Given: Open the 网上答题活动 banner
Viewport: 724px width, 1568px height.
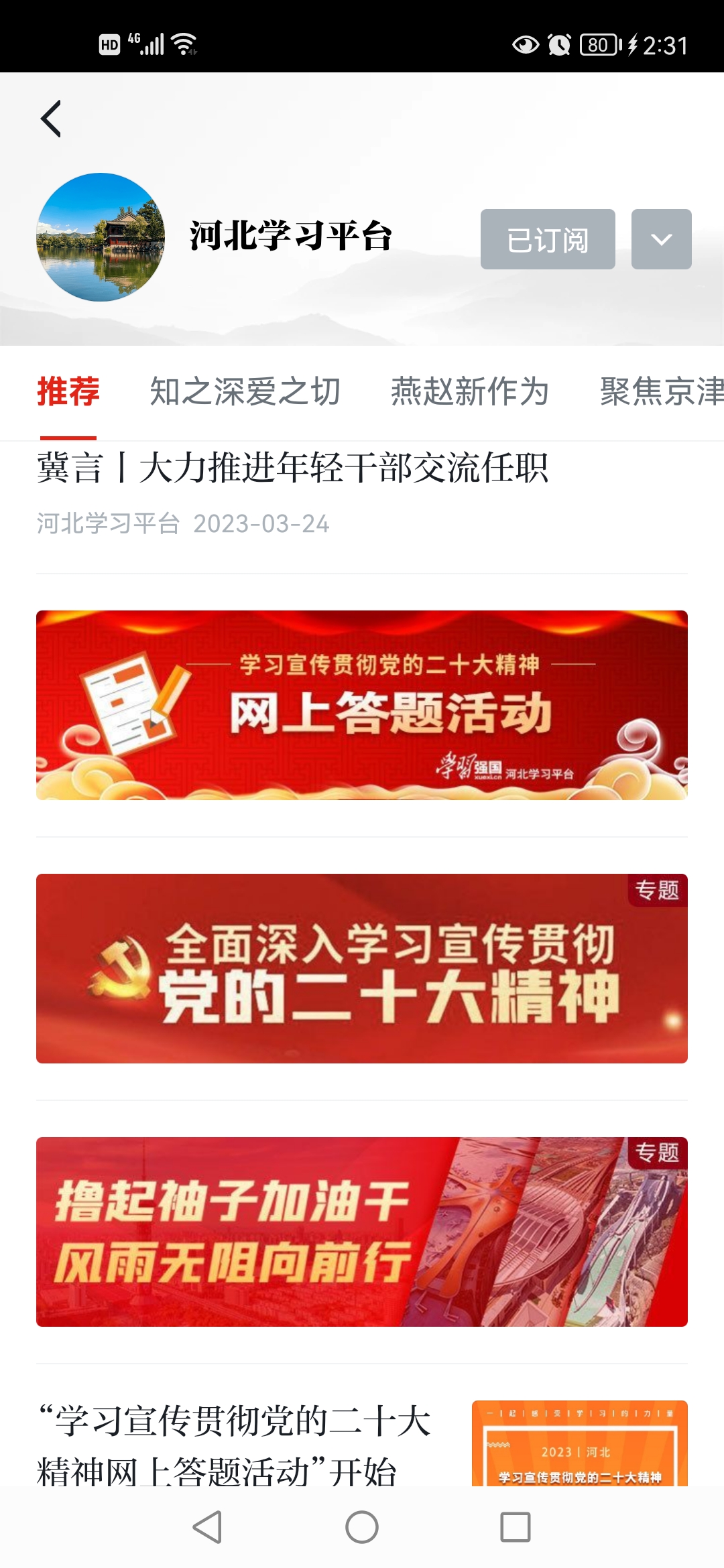Looking at the screenshot, I should click(x=362, y=705).
